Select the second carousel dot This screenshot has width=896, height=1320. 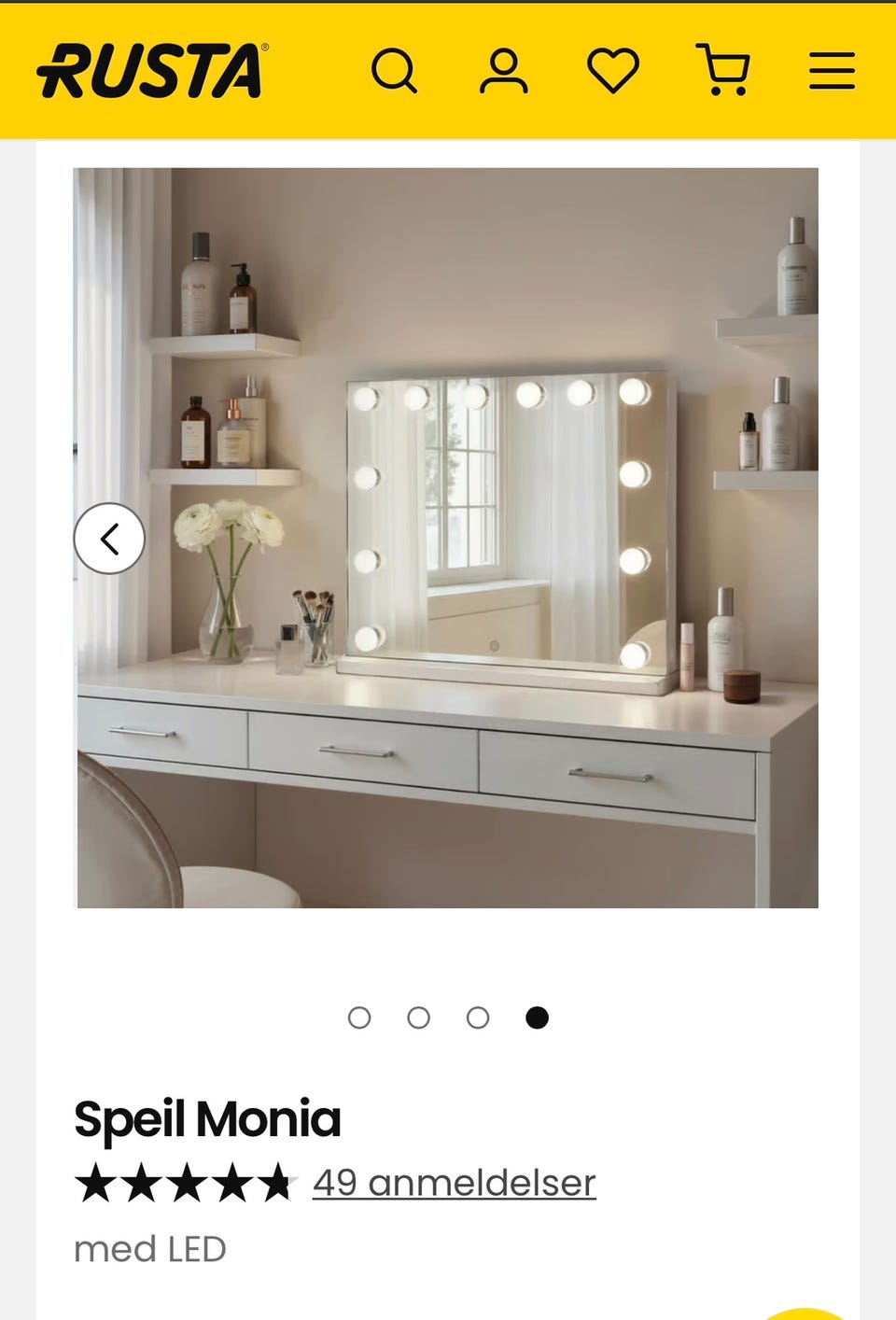point(419,1017)
